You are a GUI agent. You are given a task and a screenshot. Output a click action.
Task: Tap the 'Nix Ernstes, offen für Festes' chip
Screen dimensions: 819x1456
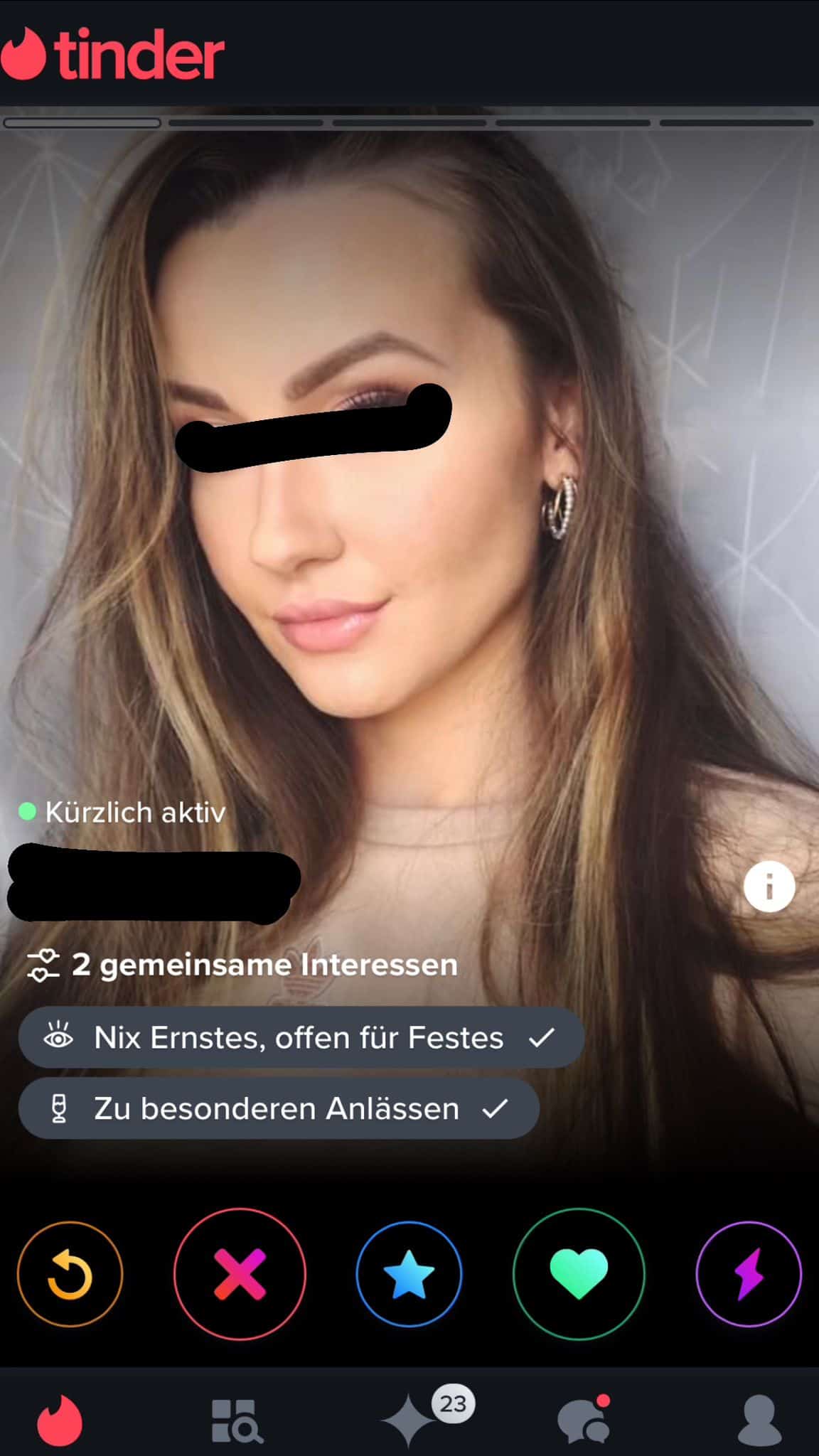tap(301, 1037)
